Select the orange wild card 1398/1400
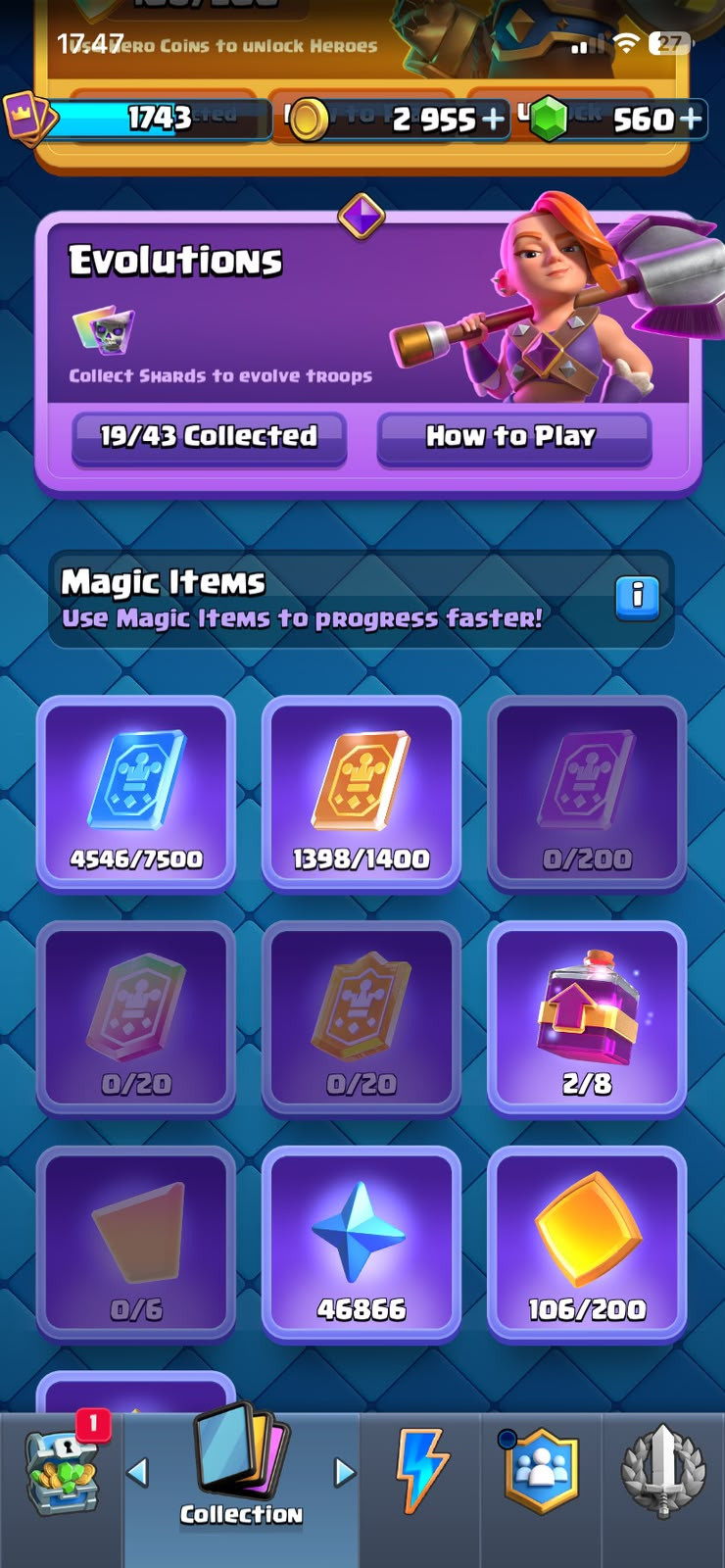725x1568 pixels. (362, 793)
